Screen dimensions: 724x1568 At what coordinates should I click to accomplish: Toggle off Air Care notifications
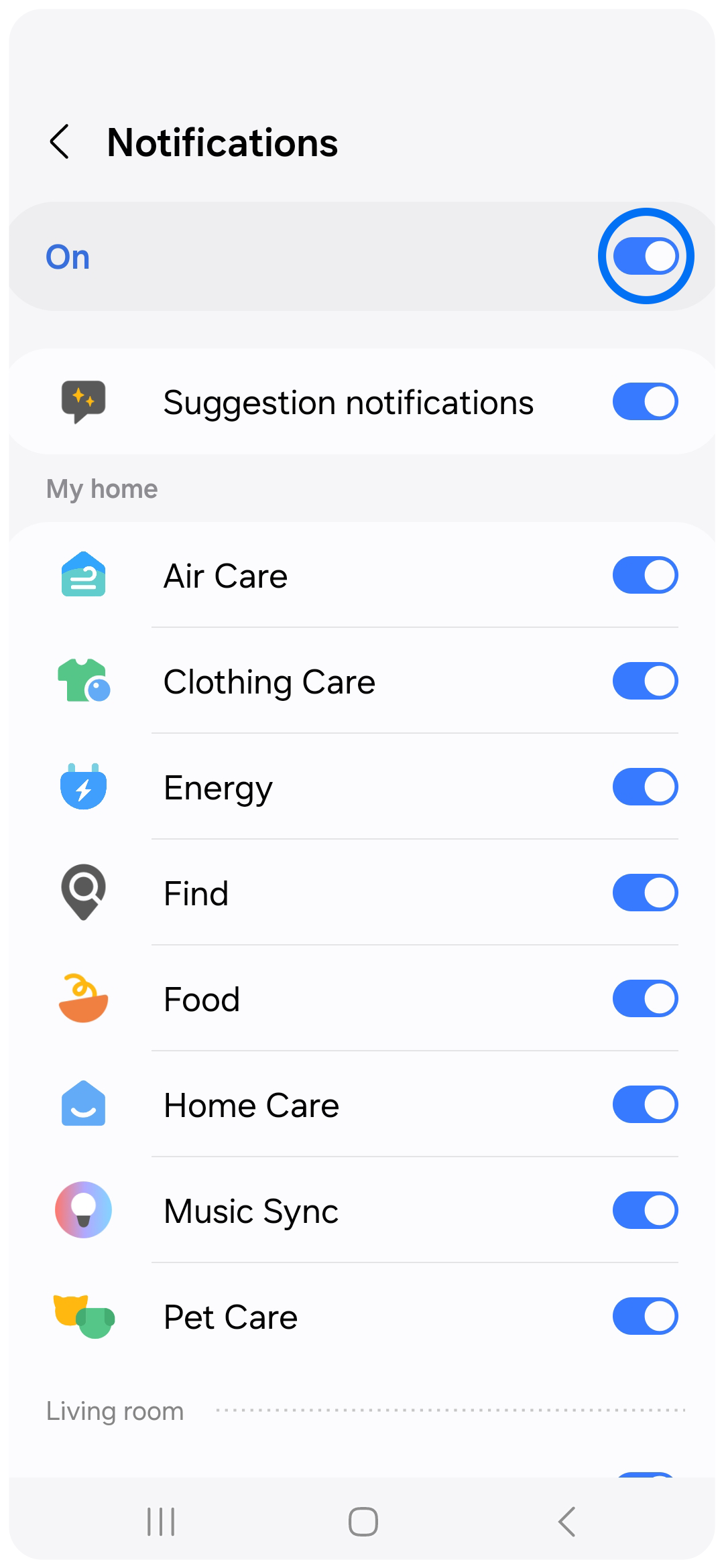646,574
